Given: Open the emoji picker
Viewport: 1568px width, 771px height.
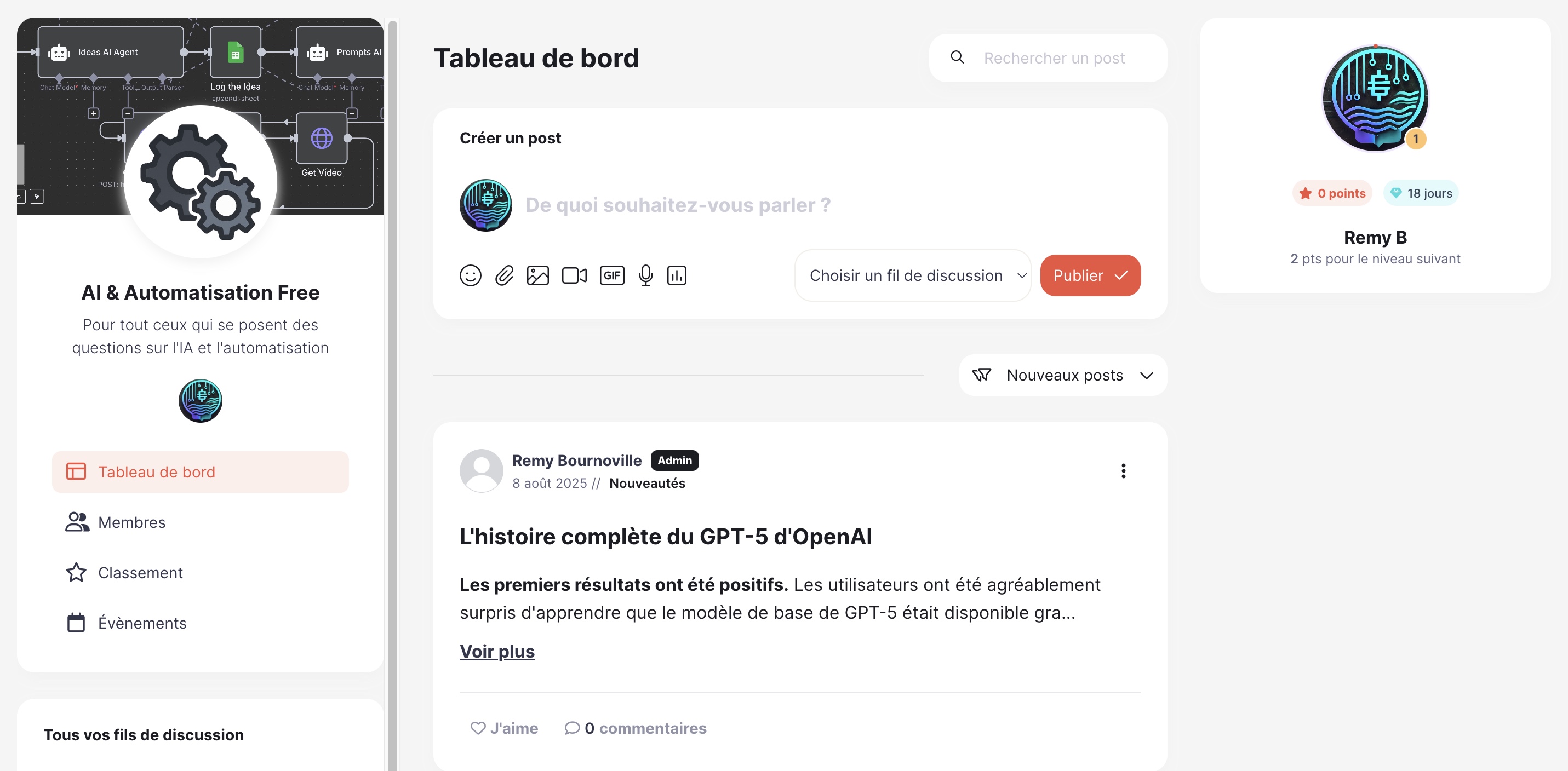Looking at the screenshot, I should [470, 275].
